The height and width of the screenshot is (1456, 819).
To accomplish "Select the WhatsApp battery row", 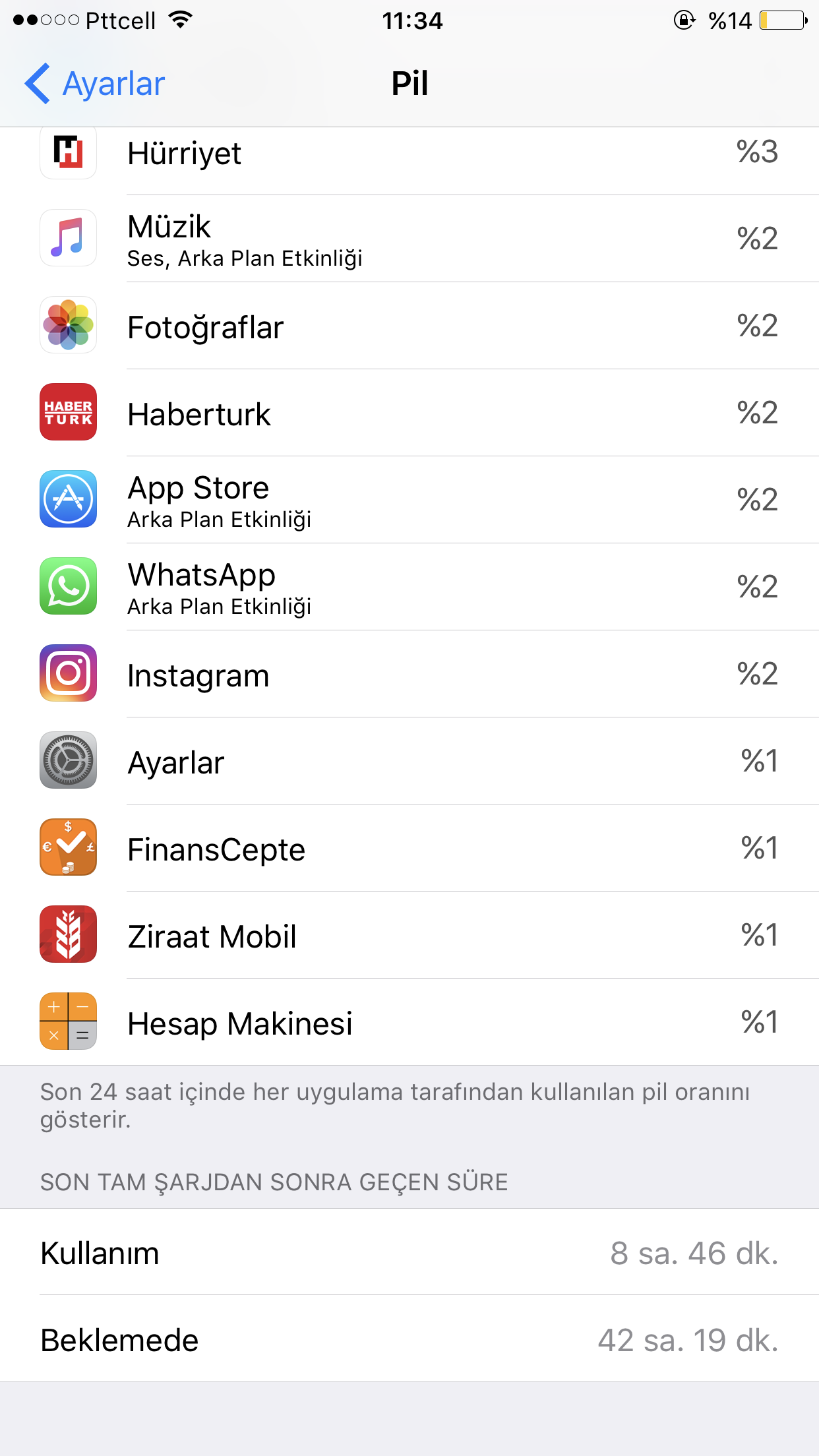I will [409, 587].
